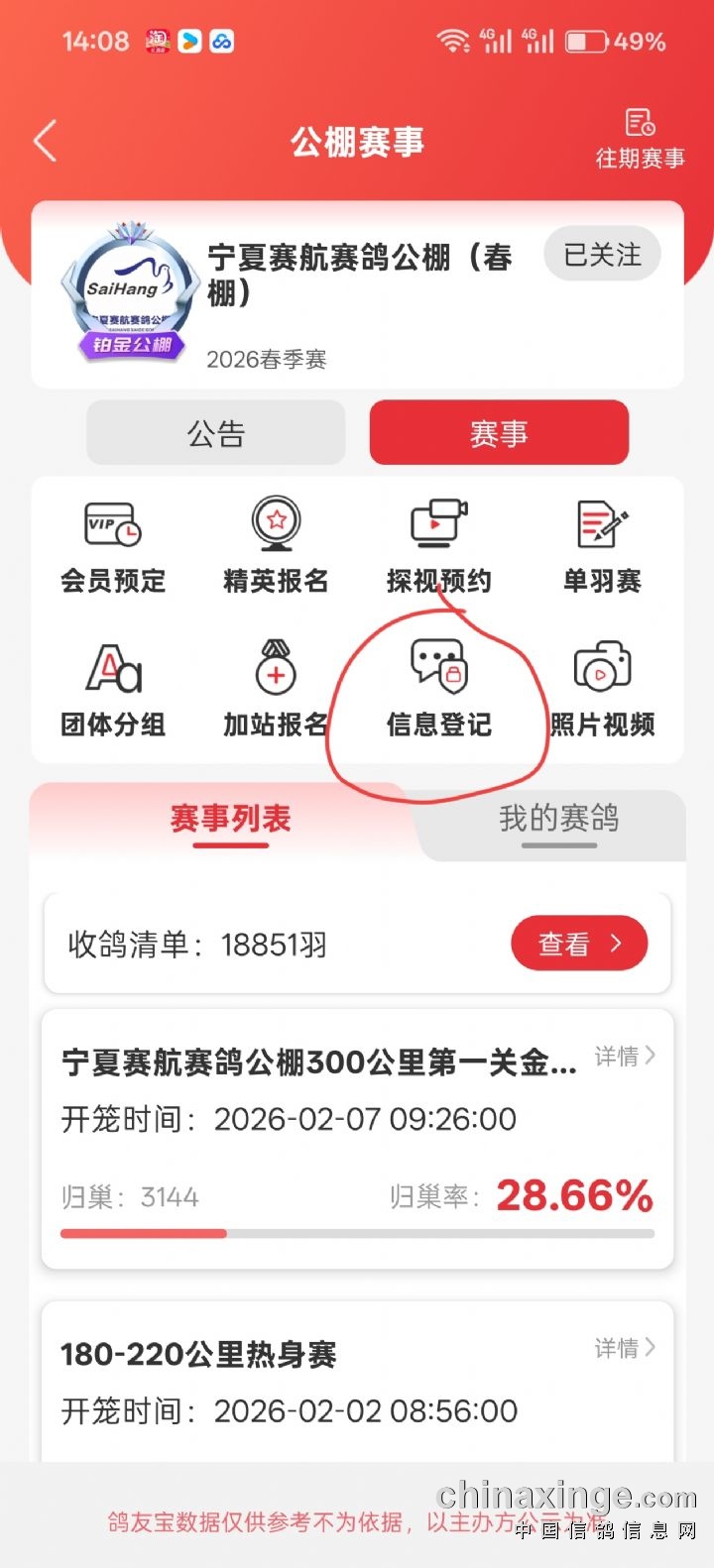Open 信息登记 information registration

click(x=439, y=690)
